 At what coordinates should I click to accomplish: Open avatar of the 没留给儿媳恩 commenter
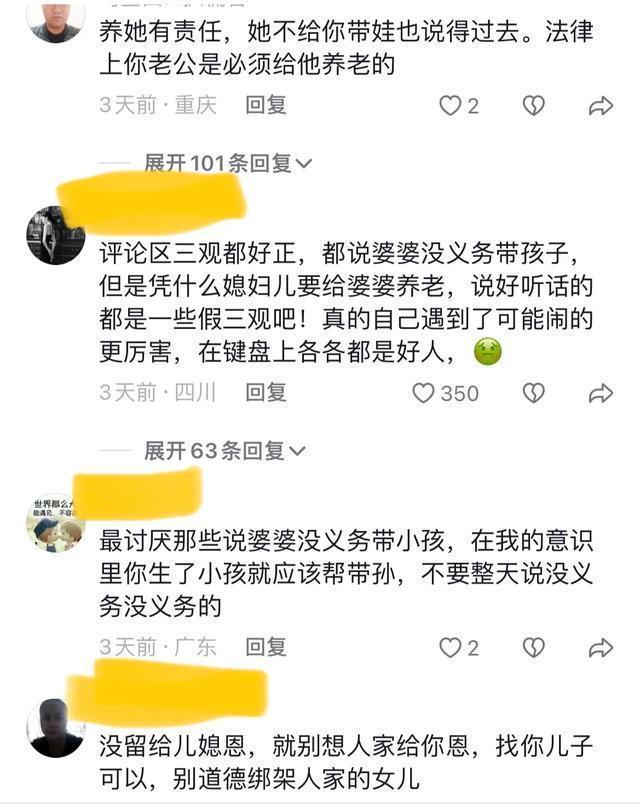click(55, 728)
